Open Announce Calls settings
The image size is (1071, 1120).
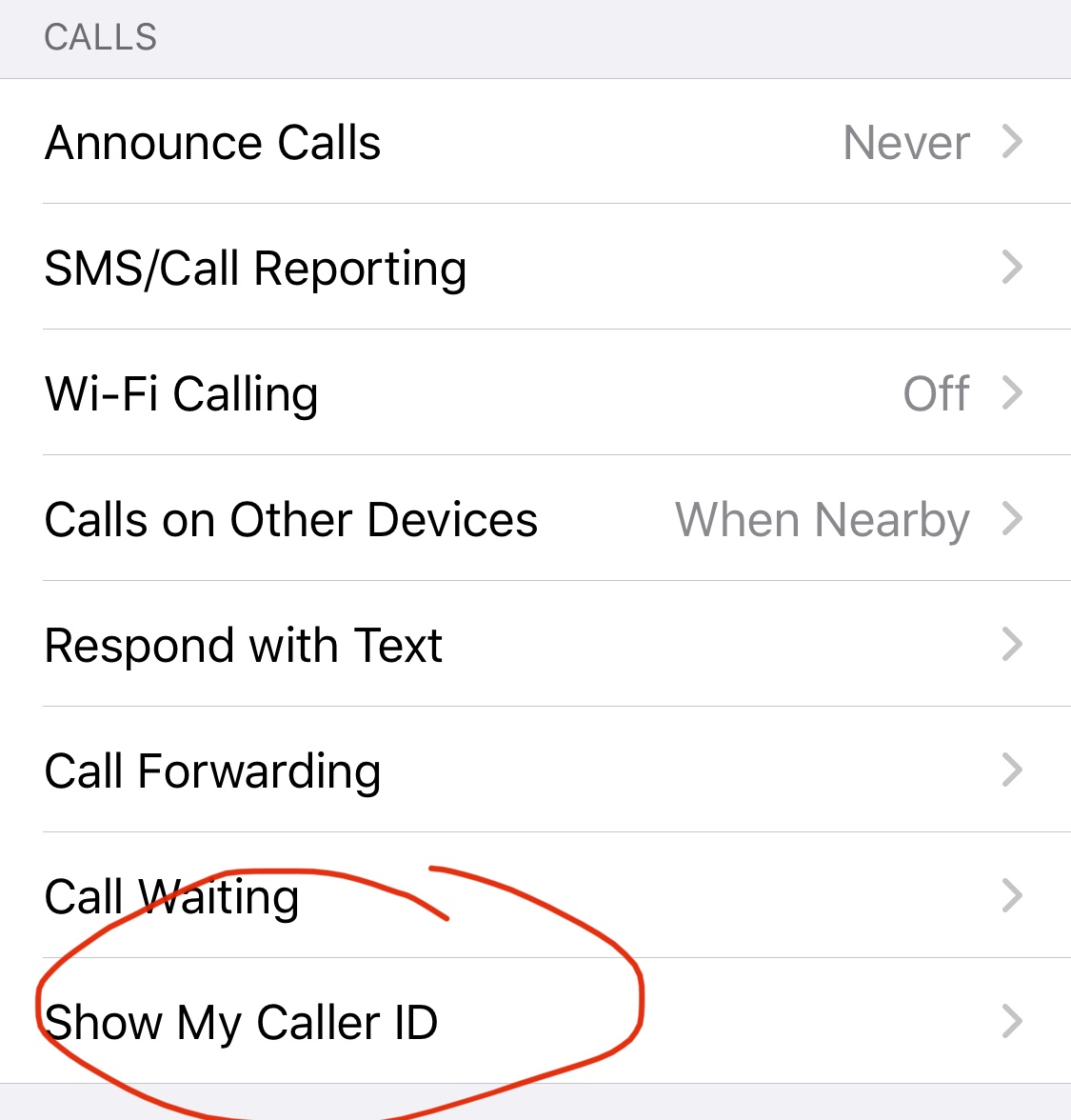click(x=535, y=141)
